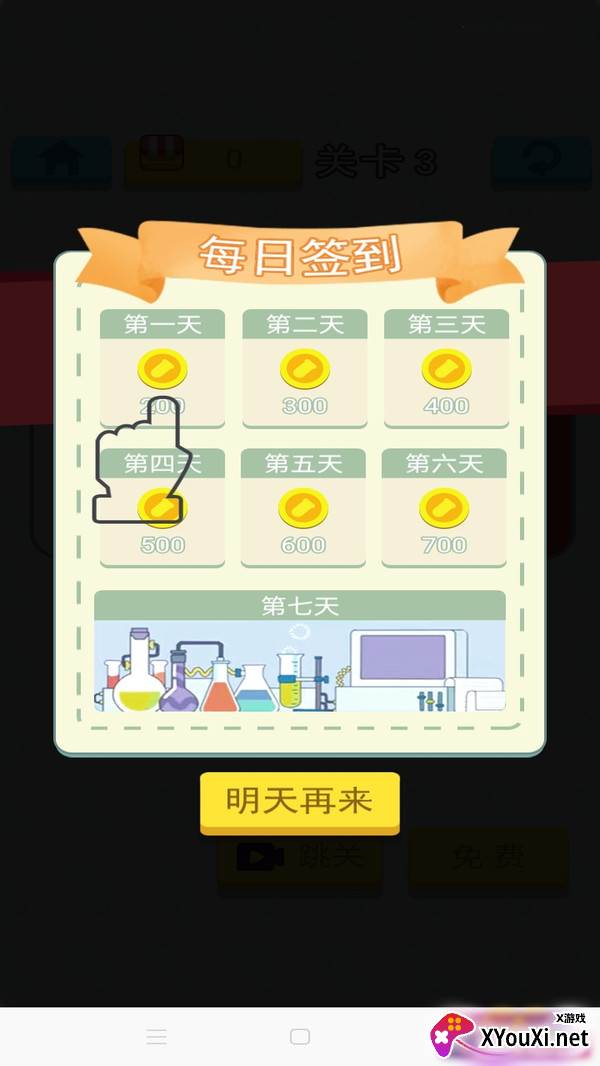Tap the 明天再来 button
Image resolution: width=600 pixels, height=1066 pixels.
click(300, 802)
